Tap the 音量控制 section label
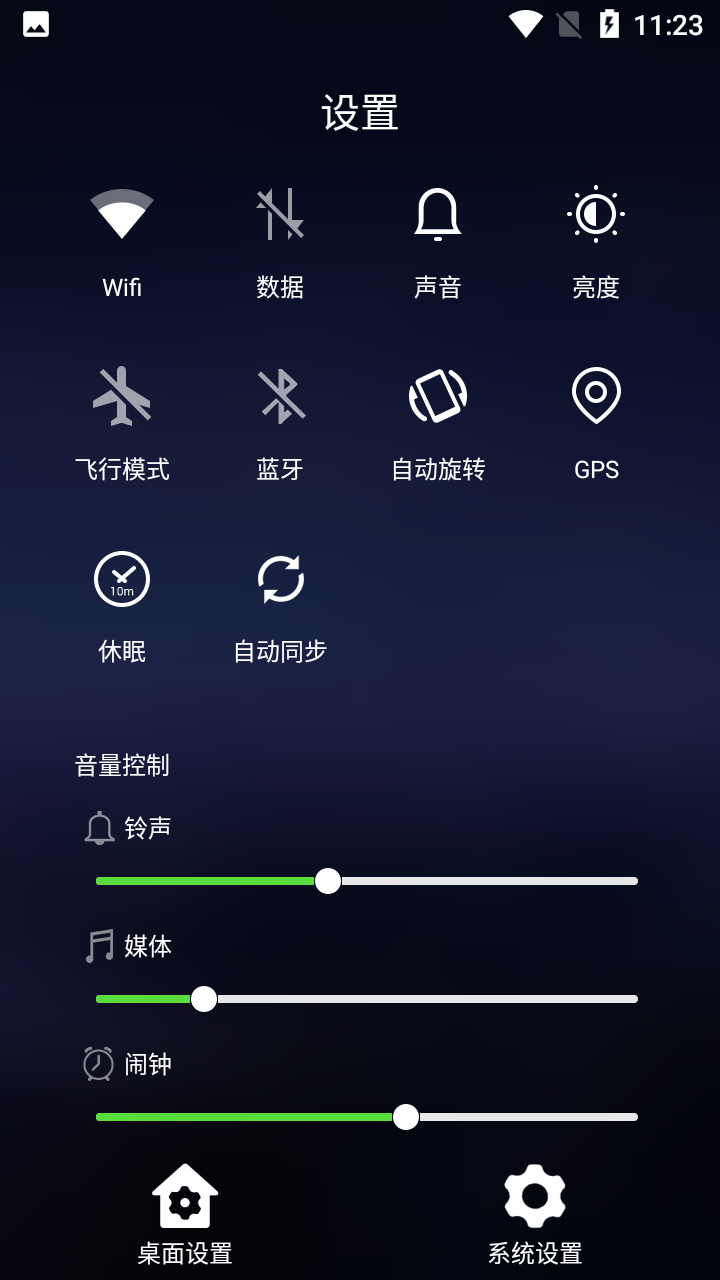This screenshot has height=1280, width=720. (x=122, y=765)
